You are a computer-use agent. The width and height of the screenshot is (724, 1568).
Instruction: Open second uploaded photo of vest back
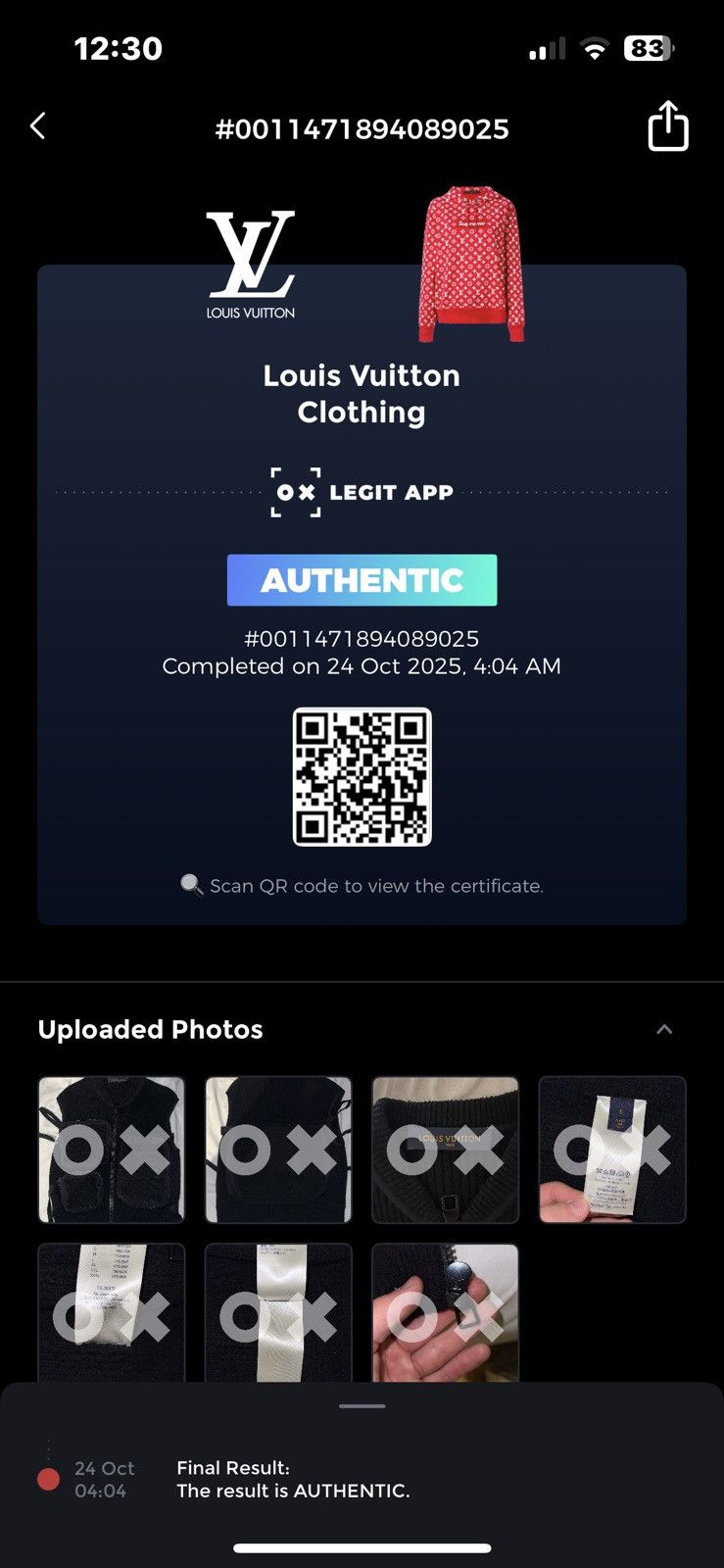[x=278, y=1150]
